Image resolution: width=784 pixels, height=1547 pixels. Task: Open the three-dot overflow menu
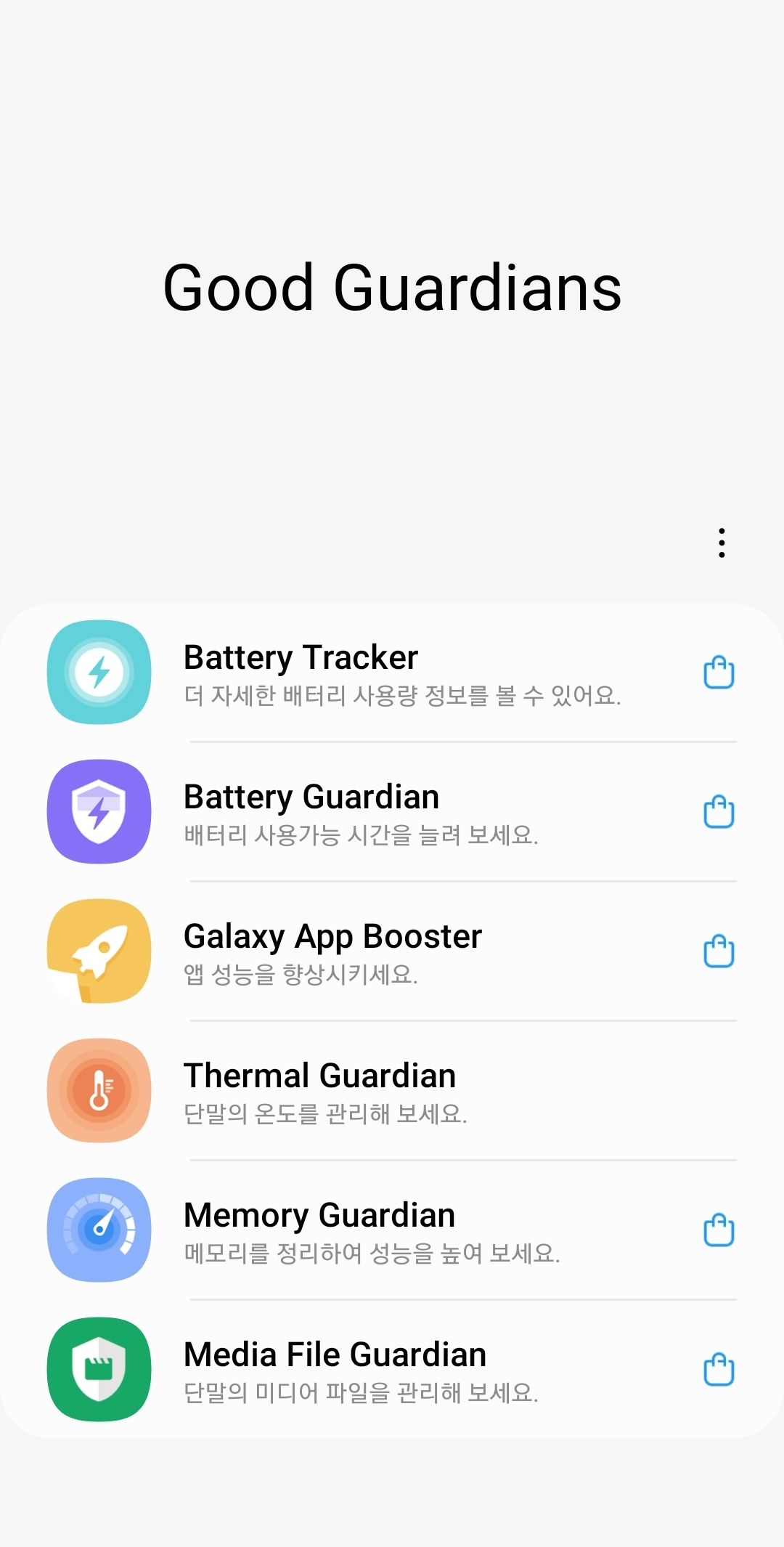722,543
